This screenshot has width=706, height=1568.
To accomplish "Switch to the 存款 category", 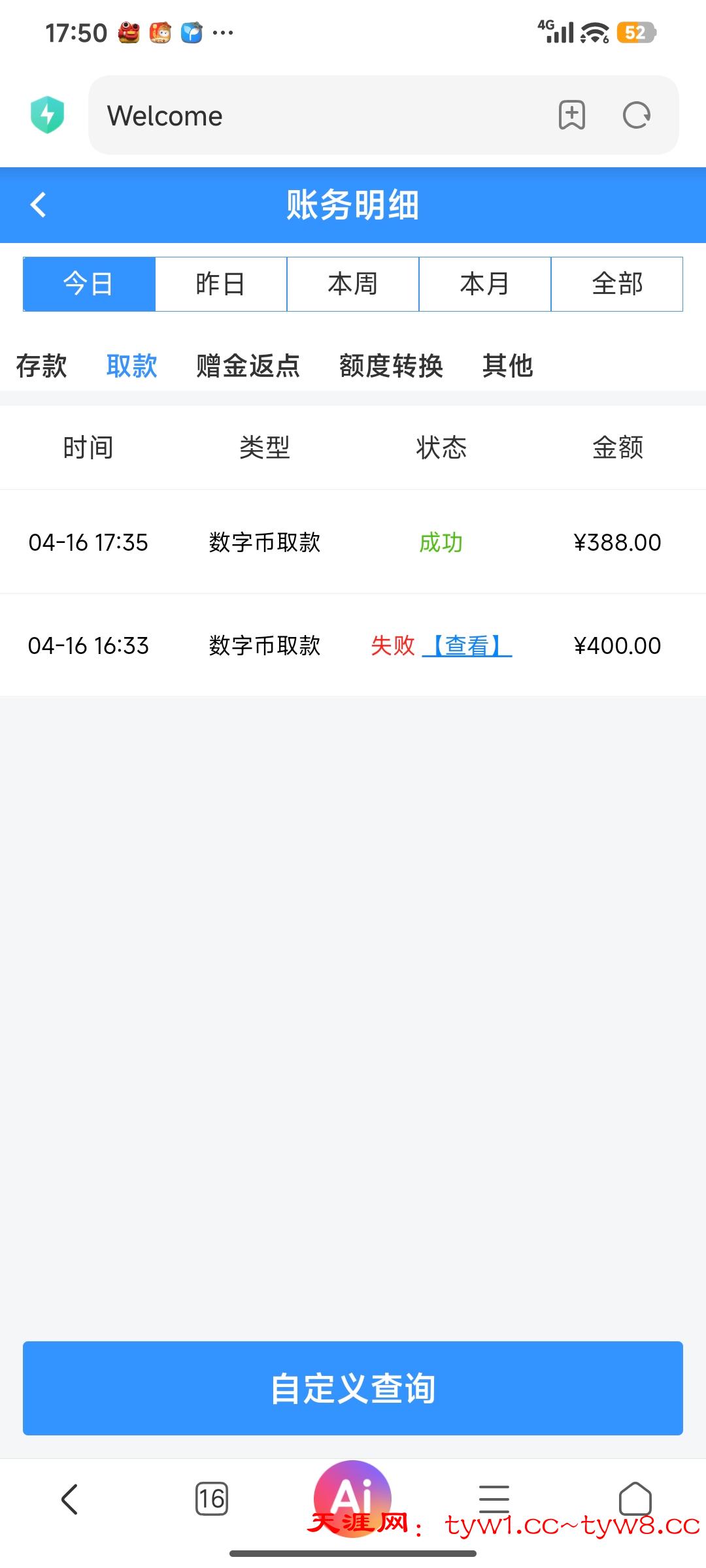I will click(x=41, y=366).
